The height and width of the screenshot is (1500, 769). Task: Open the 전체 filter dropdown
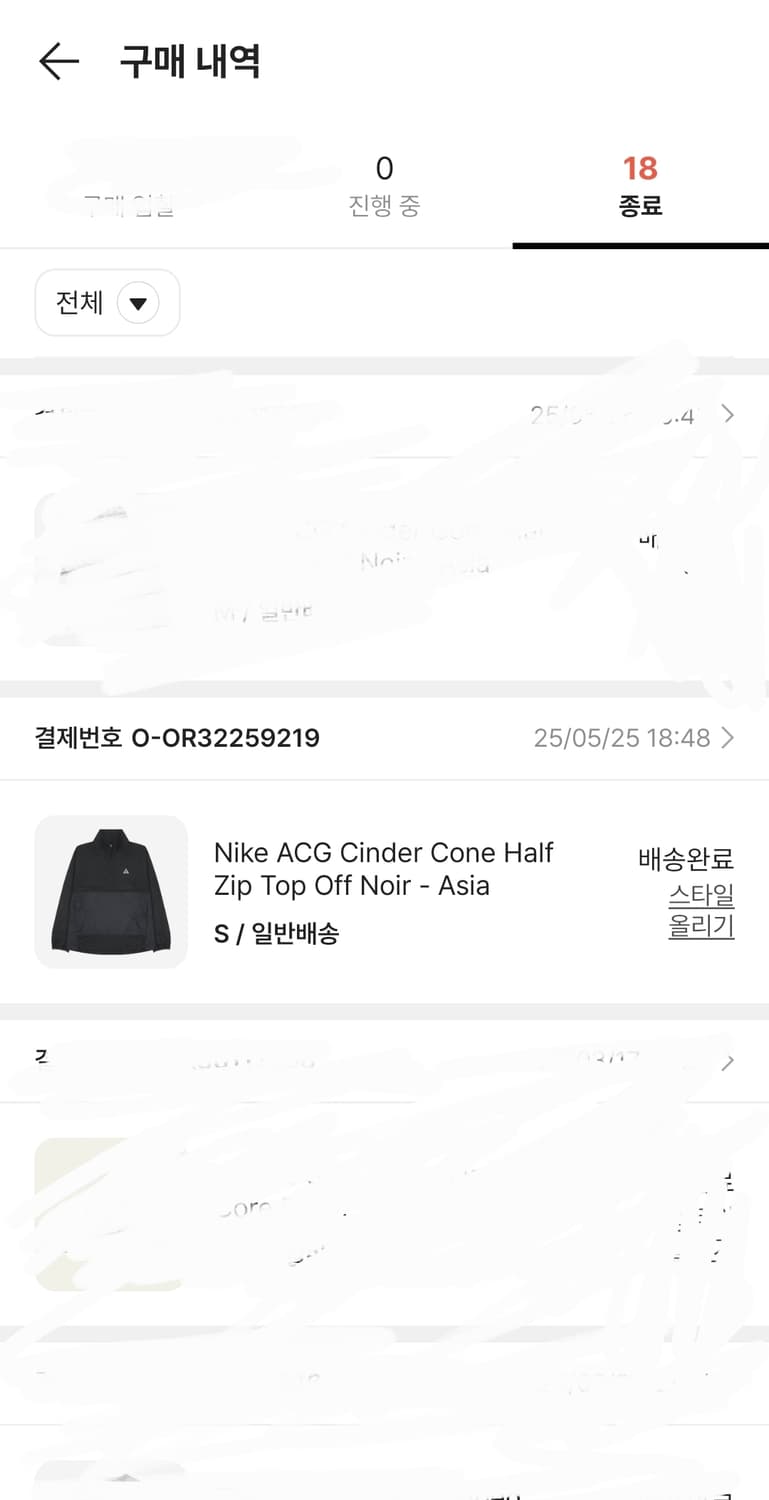coord(106,303)
